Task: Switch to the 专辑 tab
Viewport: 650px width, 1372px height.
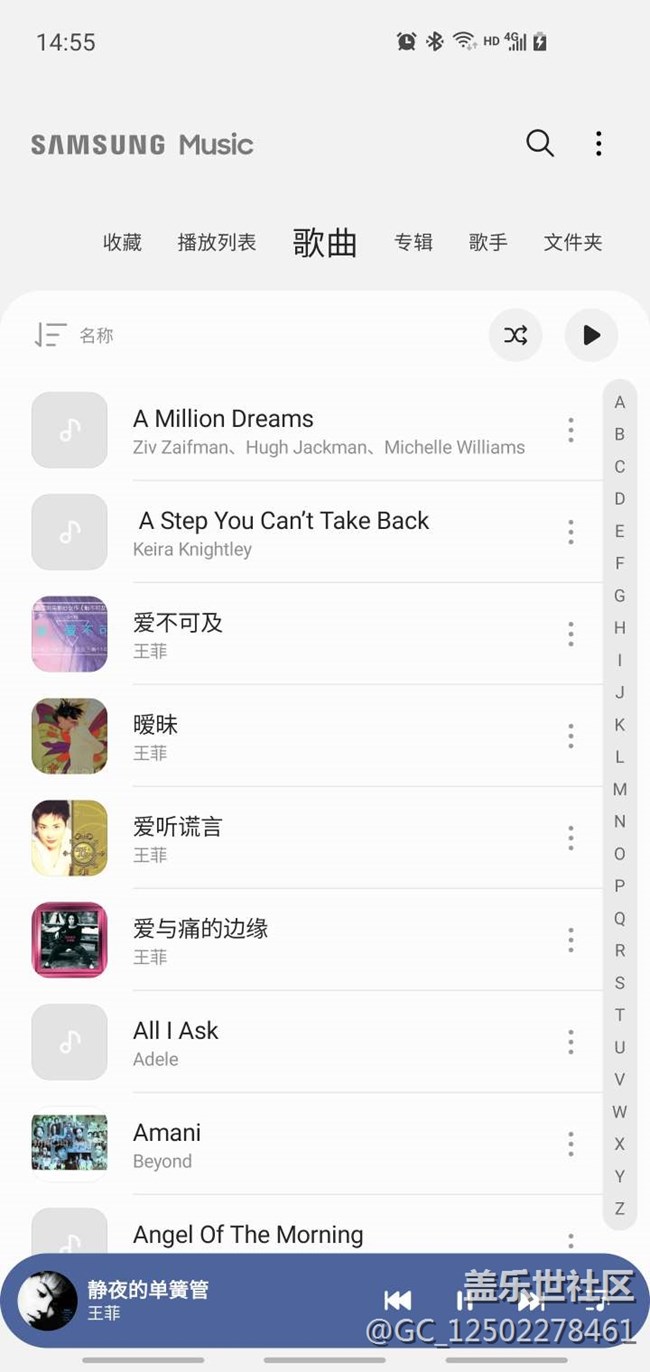Action: click(x=413, y=242)
